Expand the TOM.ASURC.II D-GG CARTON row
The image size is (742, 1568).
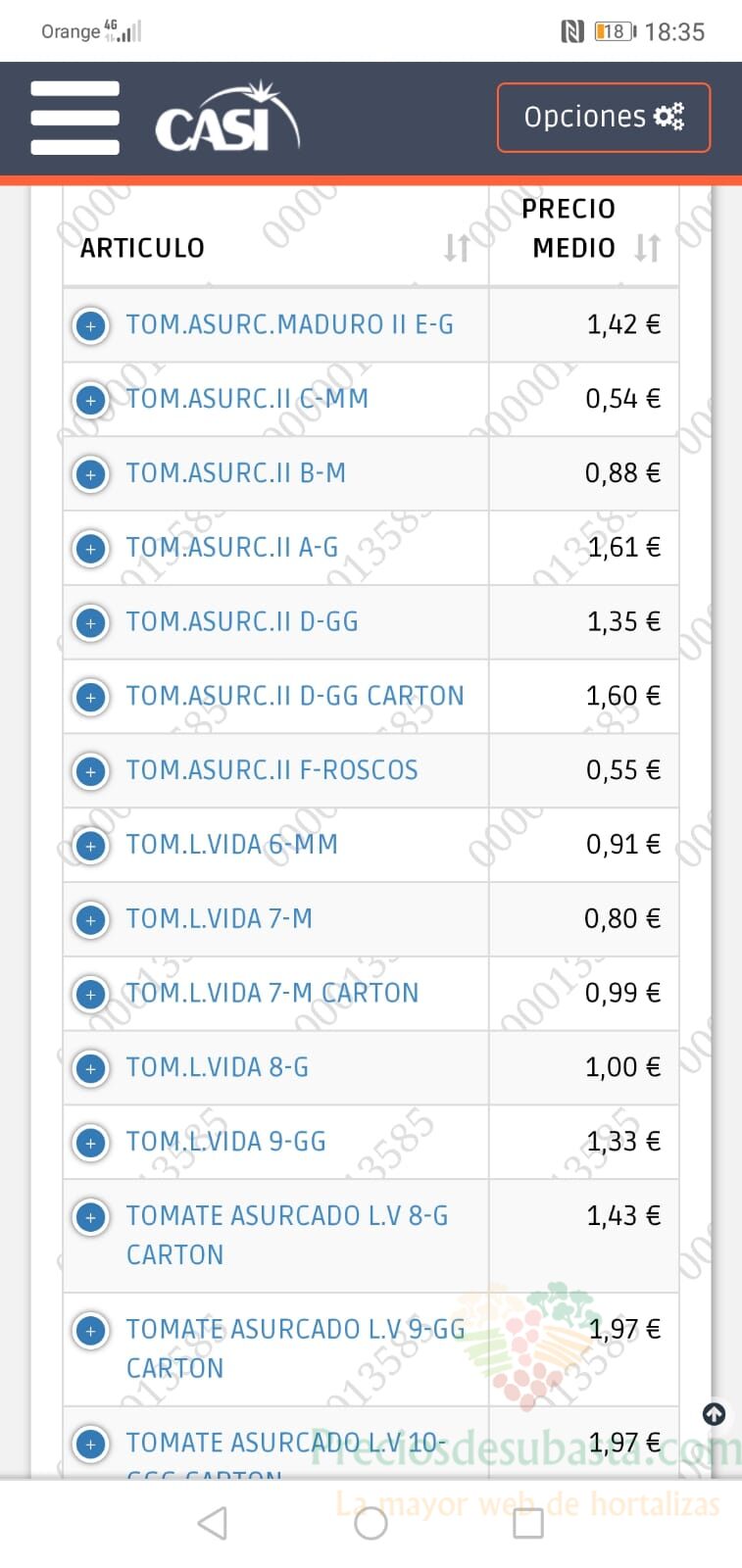(91, 697)
